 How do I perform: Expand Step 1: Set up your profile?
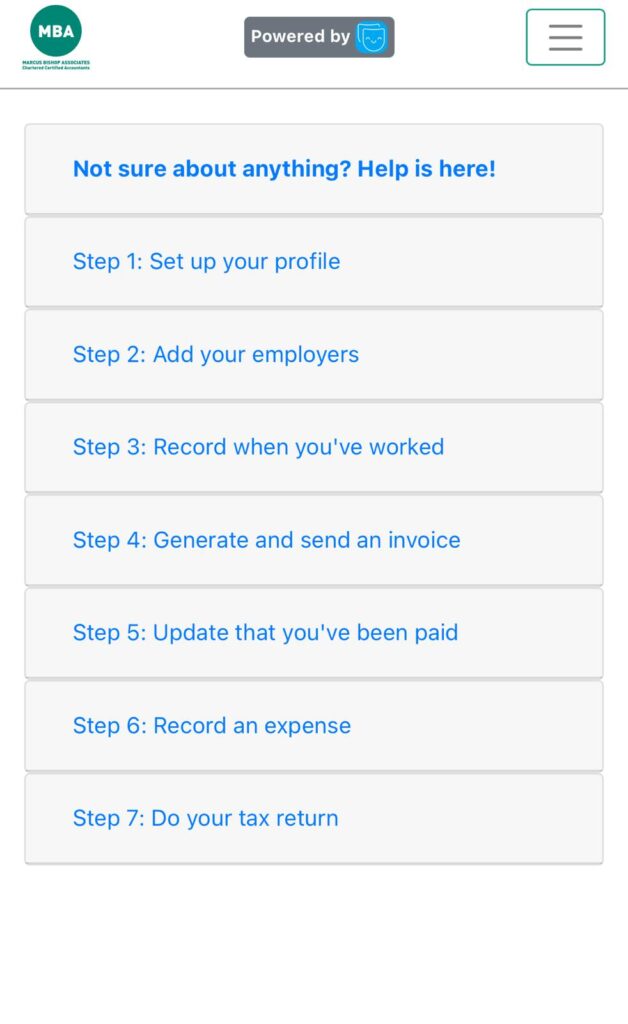[x=206, y=262]
